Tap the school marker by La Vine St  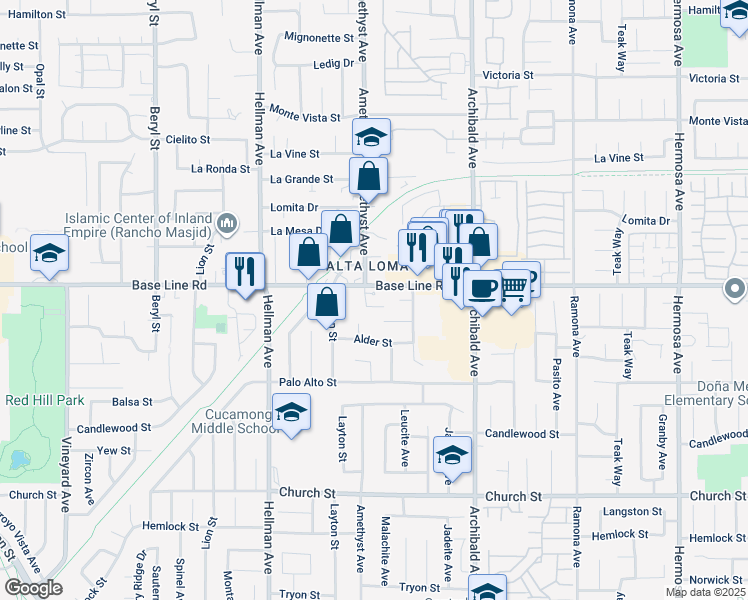[371, 136]
